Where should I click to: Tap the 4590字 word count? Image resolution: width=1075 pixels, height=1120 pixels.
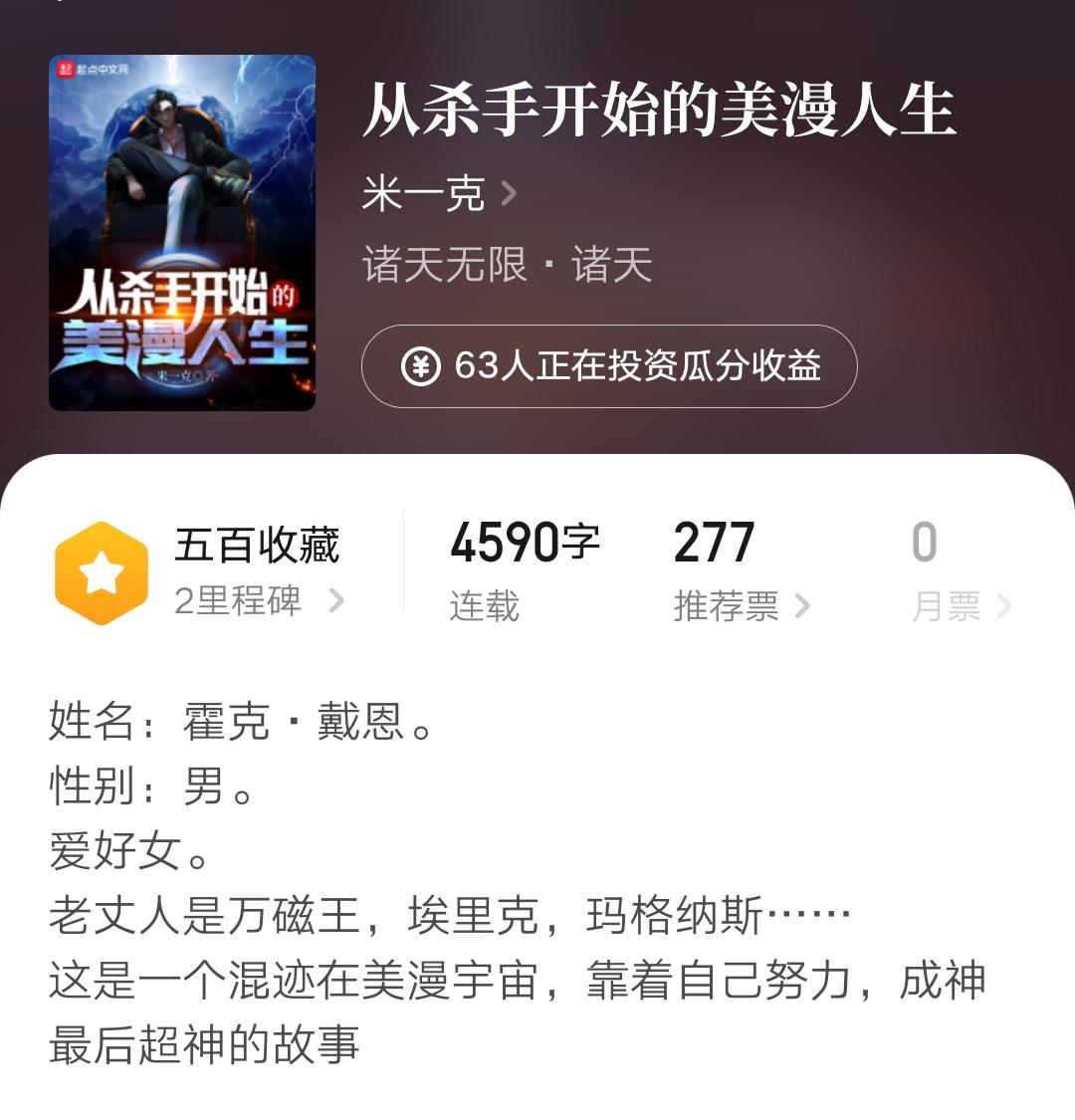526,543
